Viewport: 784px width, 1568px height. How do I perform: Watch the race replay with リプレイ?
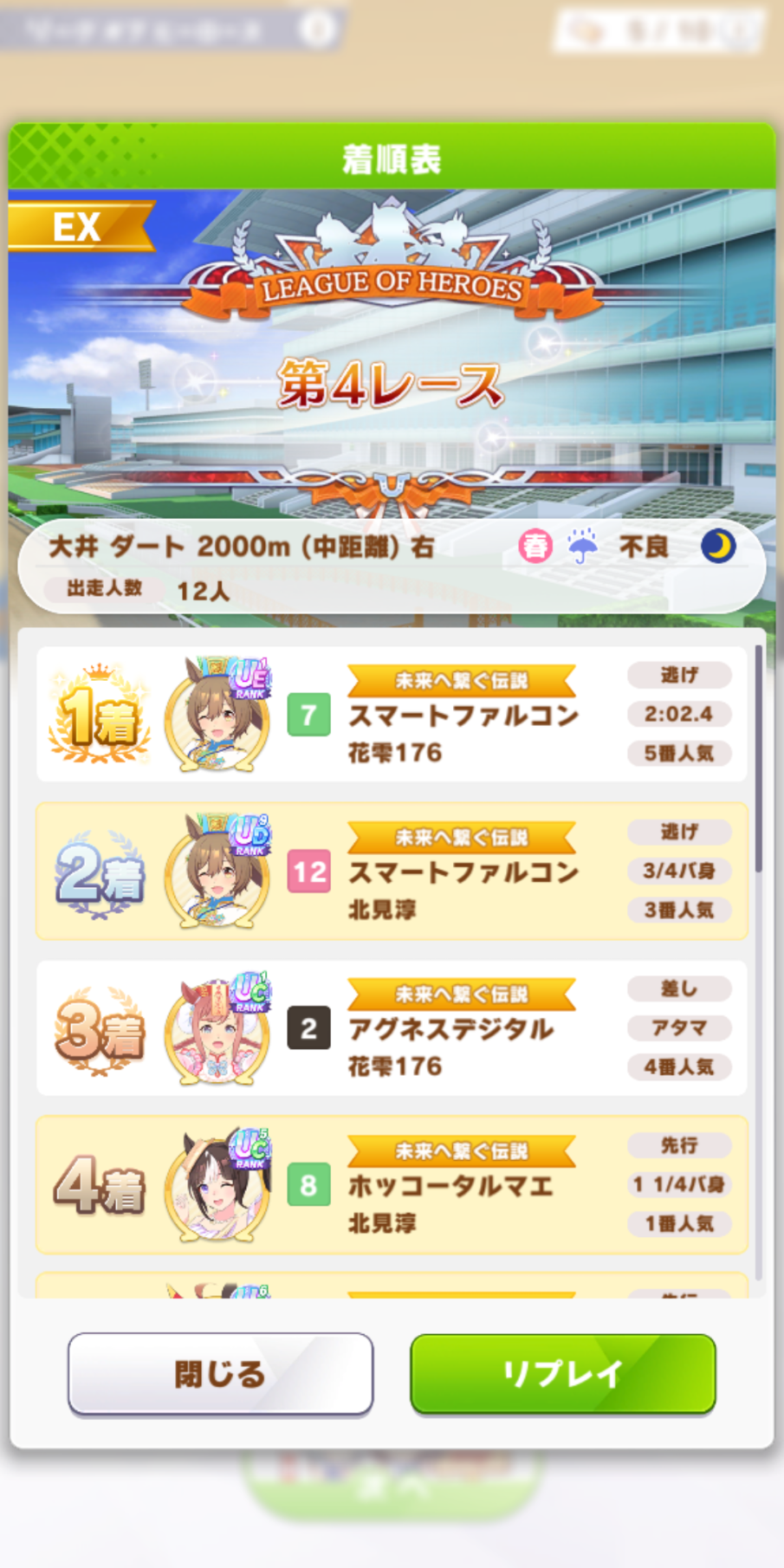coord(563,1373)
